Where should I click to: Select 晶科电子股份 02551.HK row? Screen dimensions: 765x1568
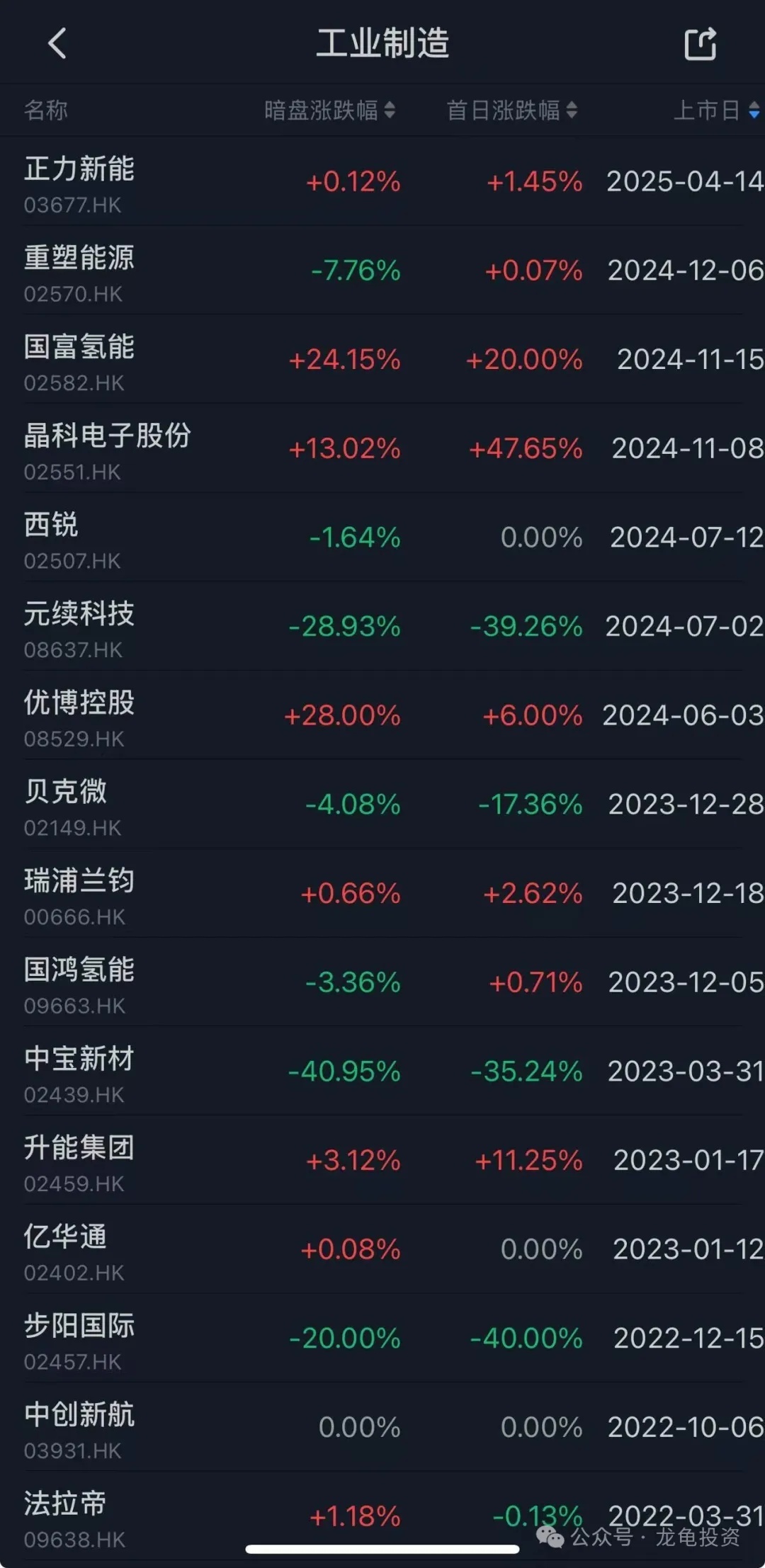[106, 449]
